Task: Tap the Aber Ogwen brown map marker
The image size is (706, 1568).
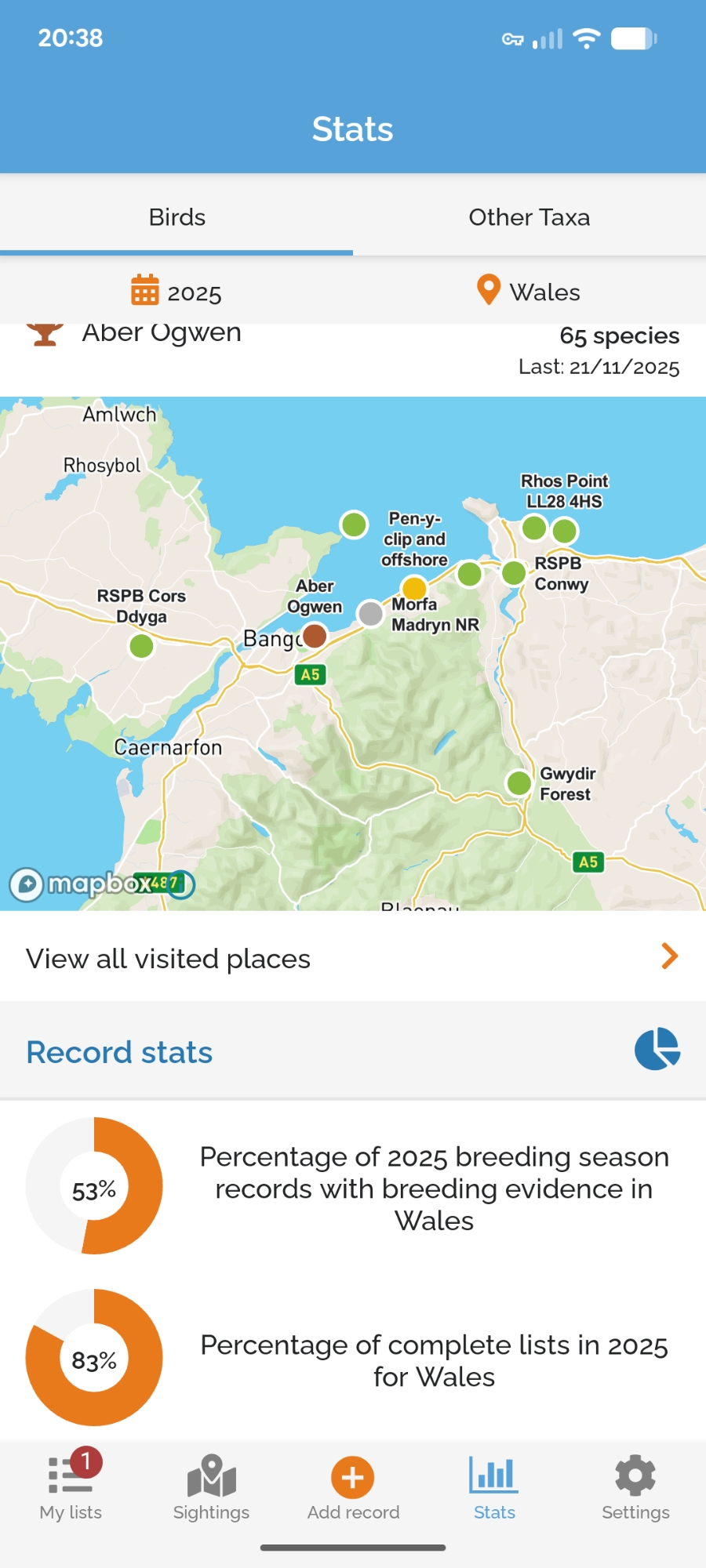Action: tap(315, 635)
